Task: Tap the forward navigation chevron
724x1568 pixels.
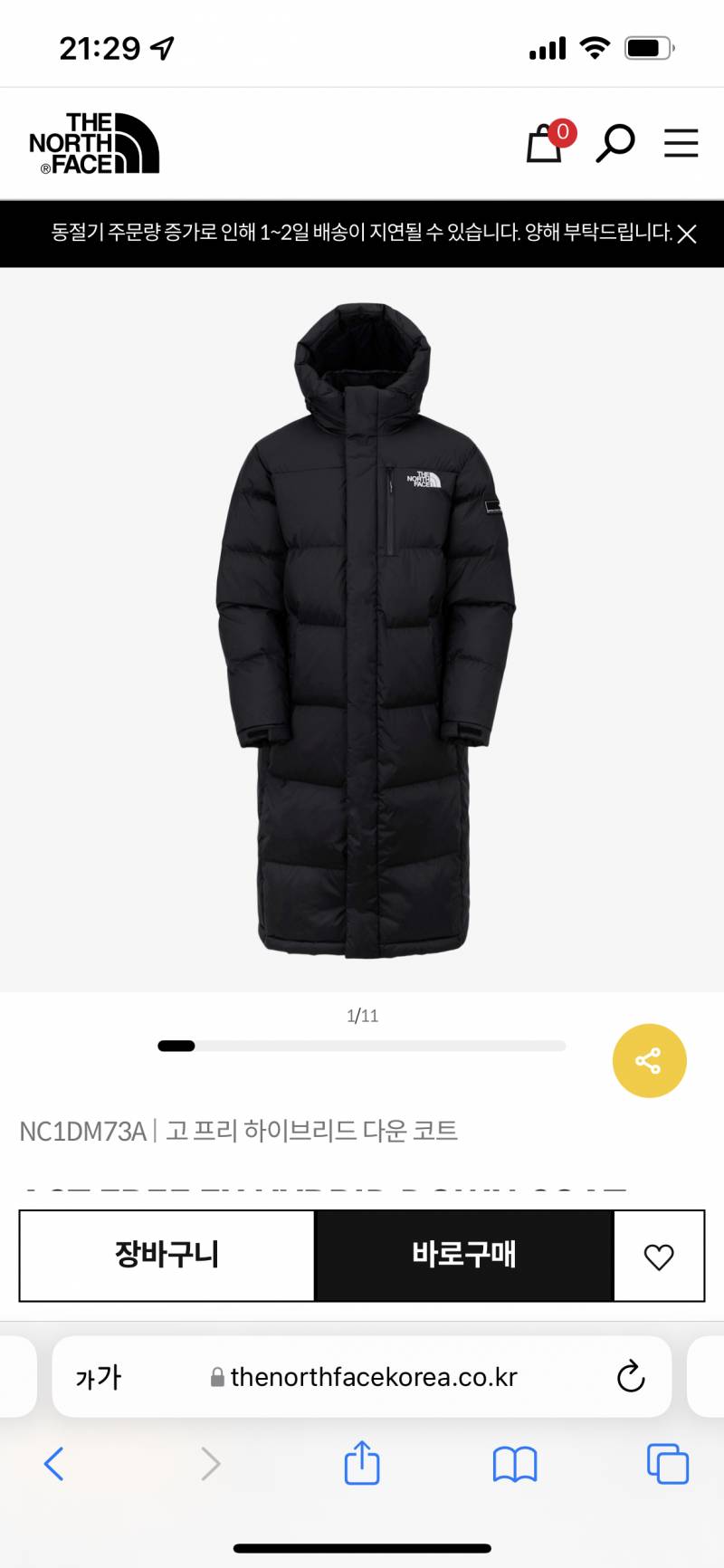Action: (209, 1463)
